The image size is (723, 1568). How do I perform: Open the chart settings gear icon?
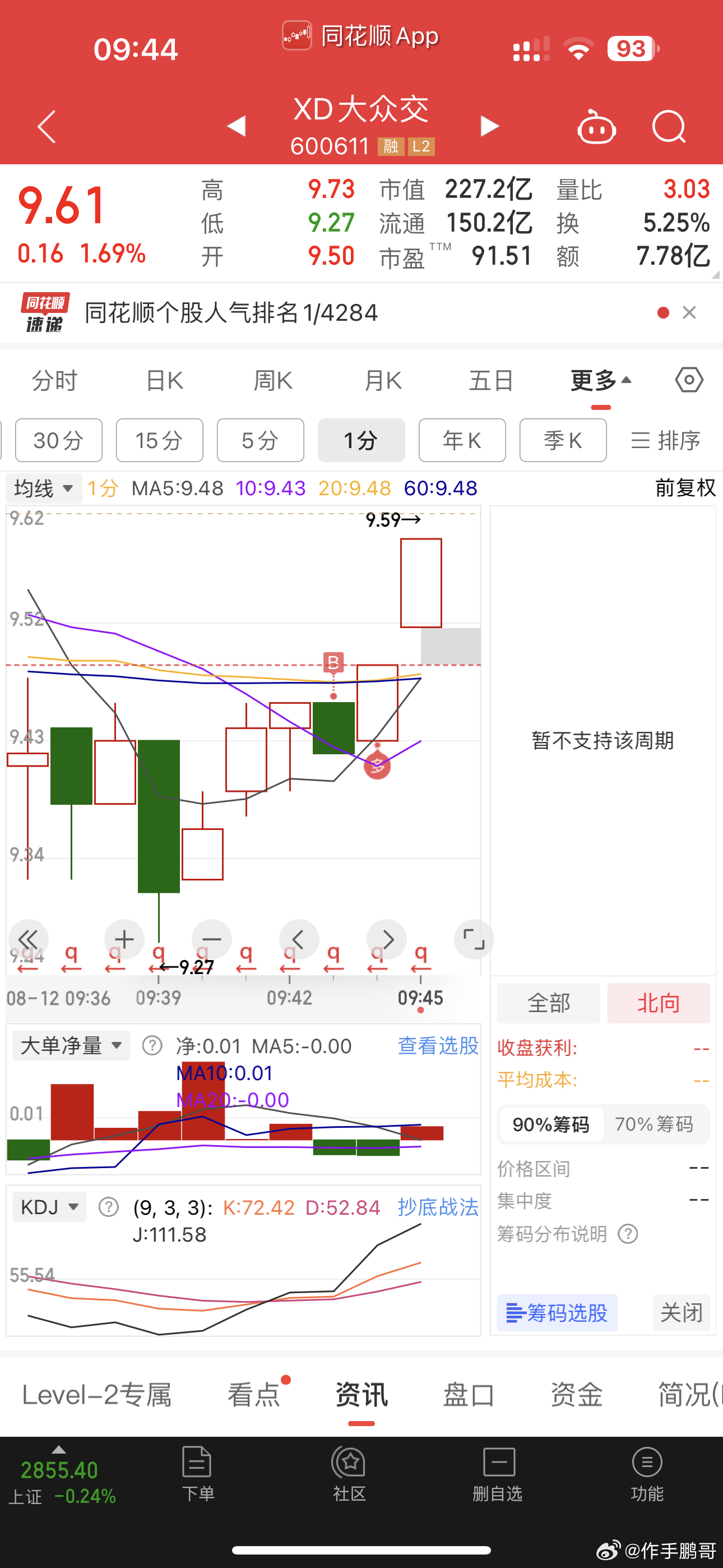(689, 379)
